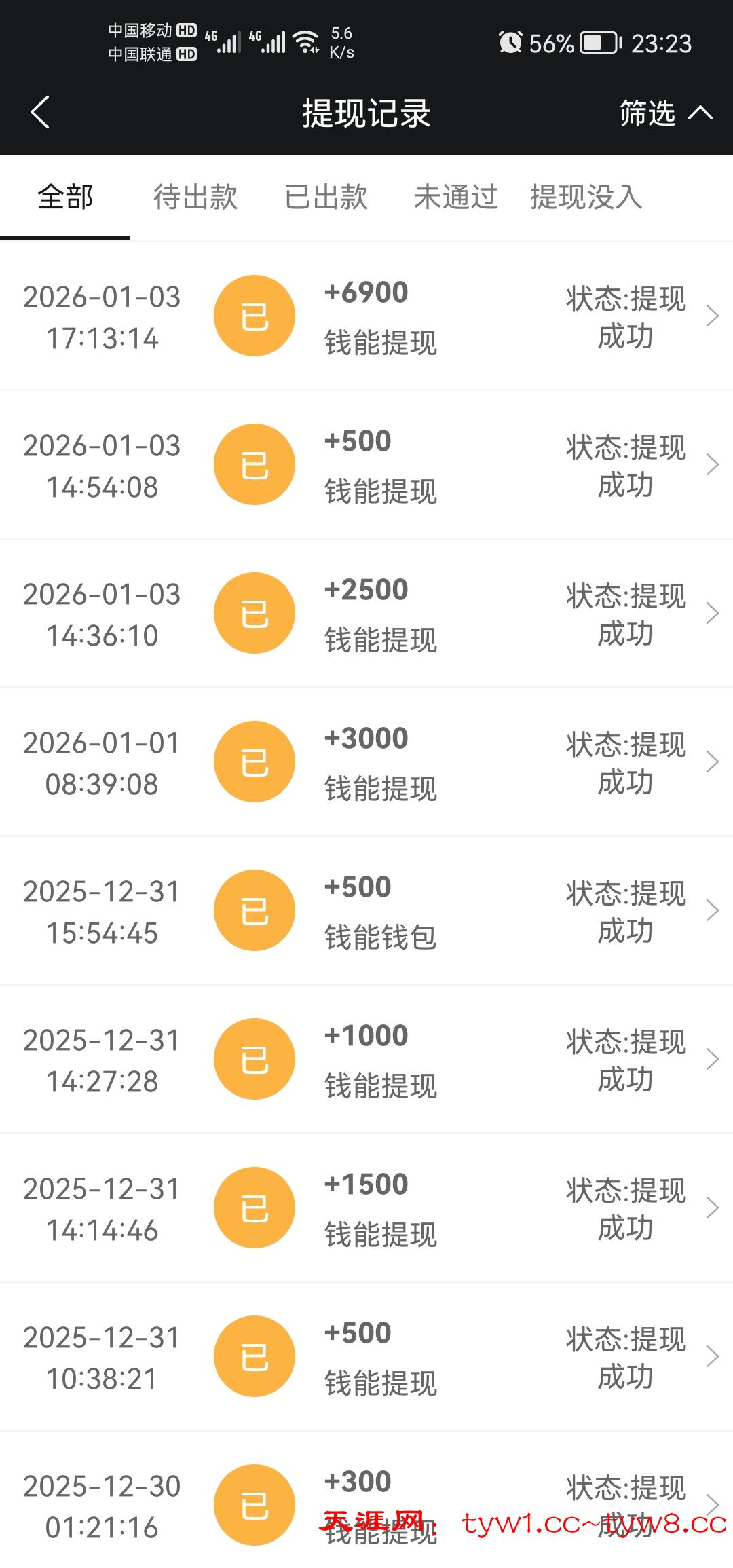The width and height of the screenshot is (733, 1568).
Task: Select the 已出款 tab
Action: (326, 198)
